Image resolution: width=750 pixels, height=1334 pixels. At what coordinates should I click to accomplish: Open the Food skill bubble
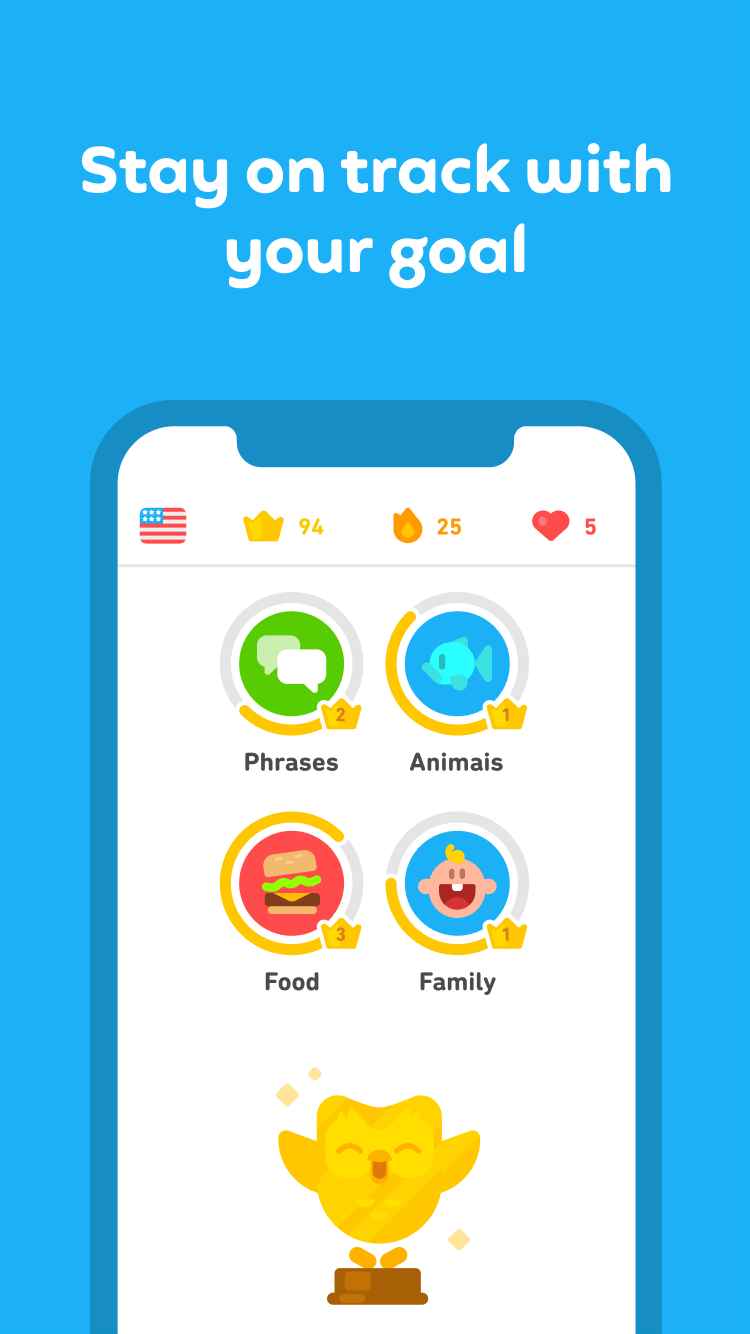291,884
